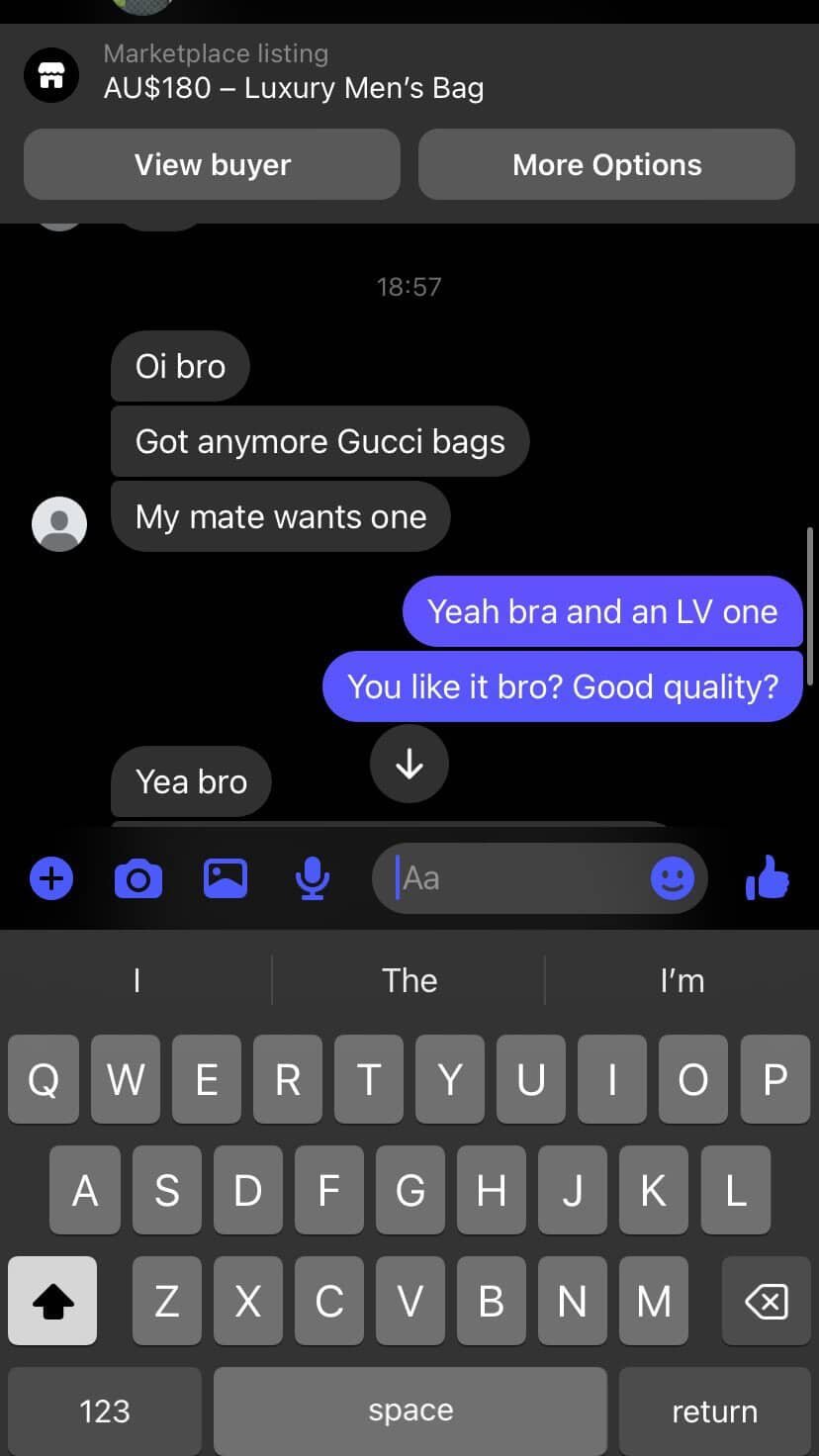Tap the View buyer button
Screen dimensions: 819x1456
point(212,164)
